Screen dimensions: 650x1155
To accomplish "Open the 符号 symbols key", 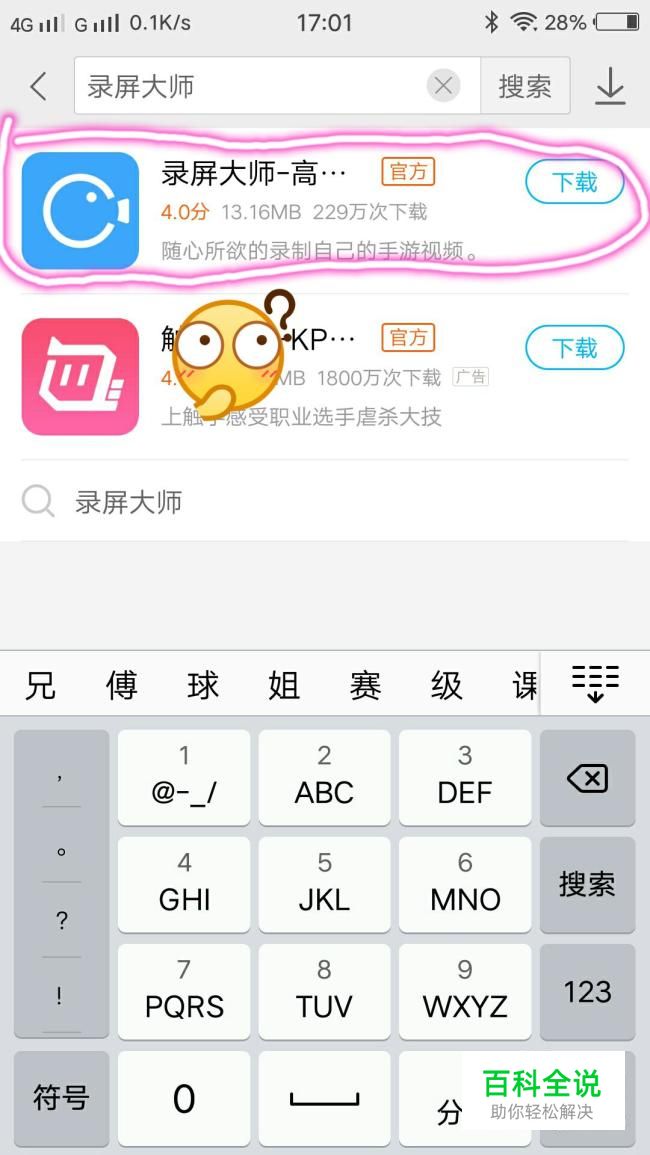I will point(61,1097).
